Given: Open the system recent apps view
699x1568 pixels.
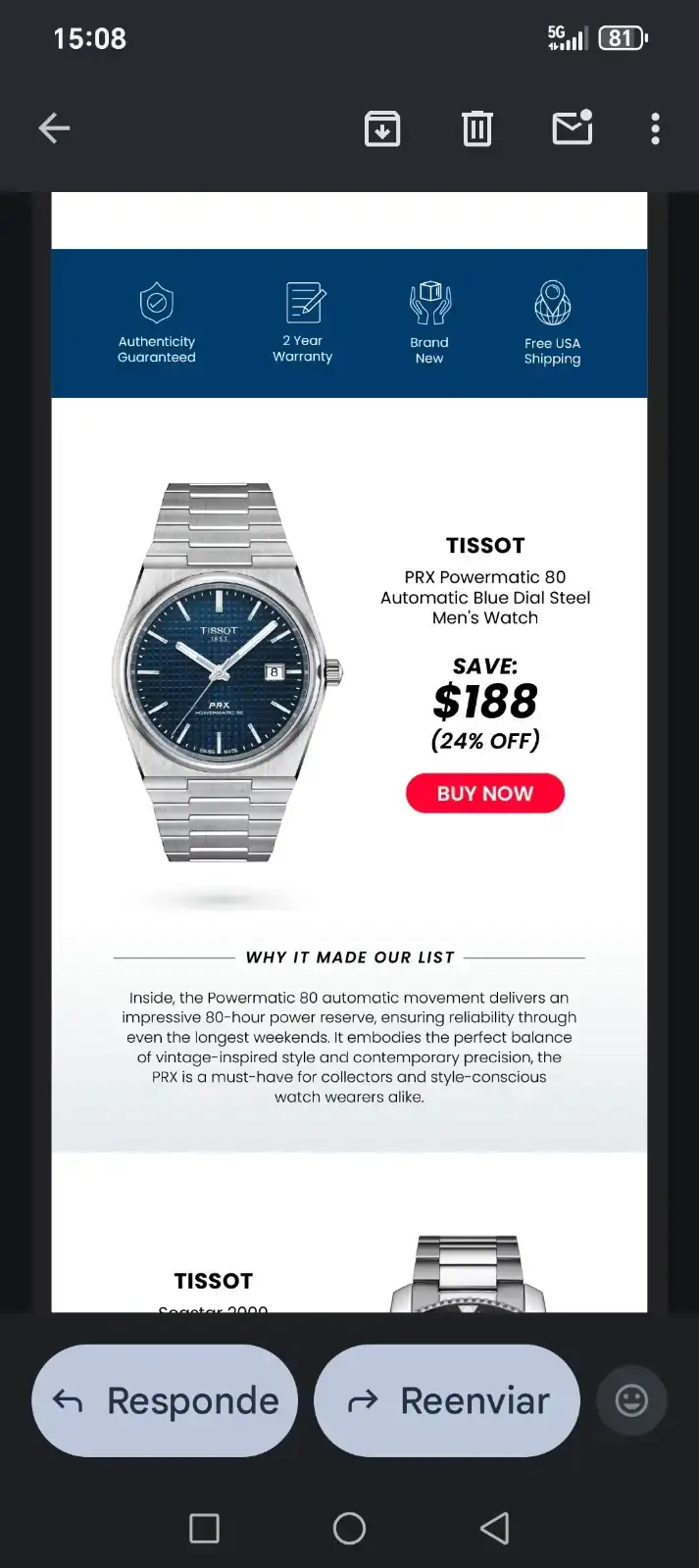Looking at the screenshot, I should 204,1528.
